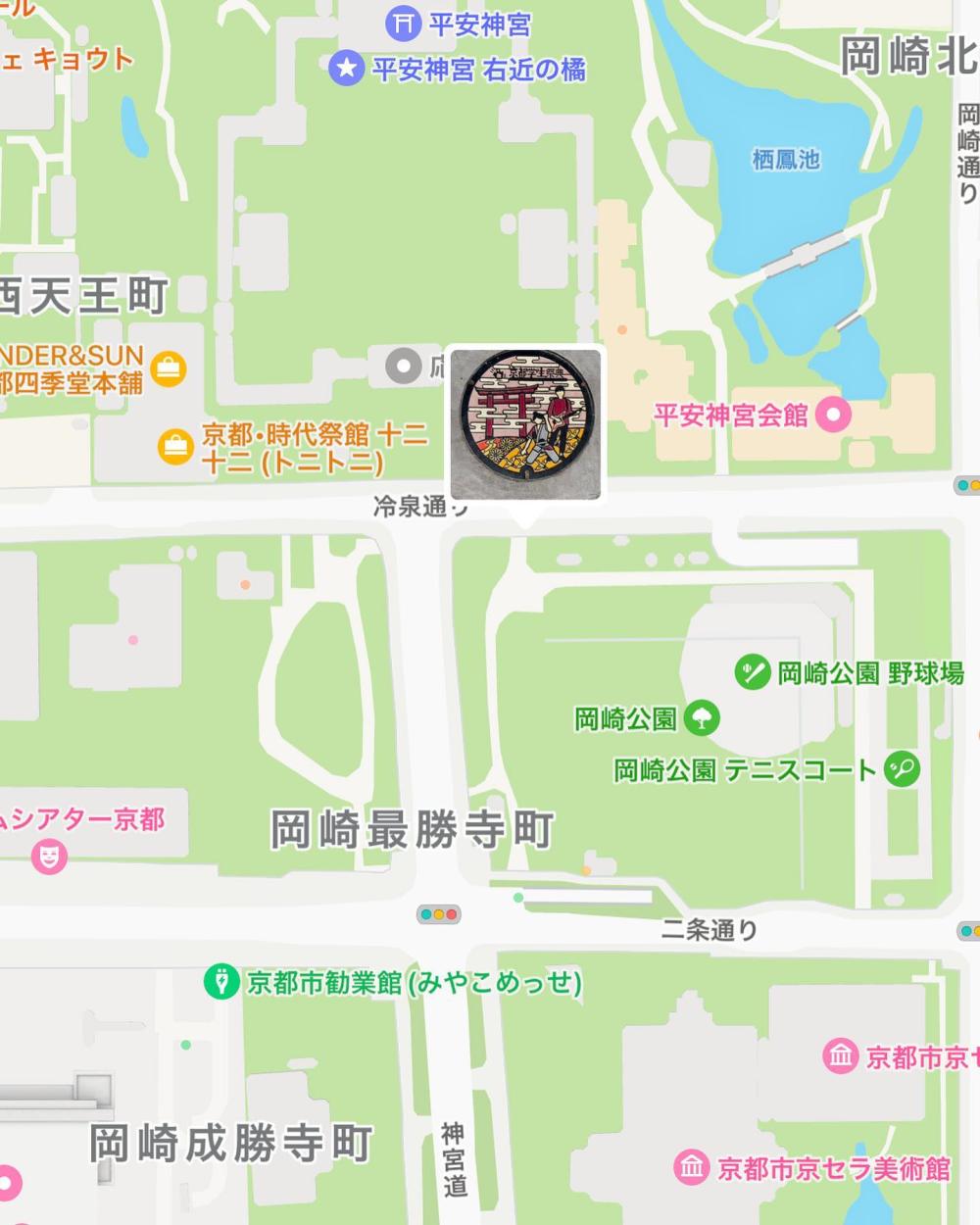
Task: Select 京都市勧業館 (みやこめっせ) marker
Action: tap(222, 981)
